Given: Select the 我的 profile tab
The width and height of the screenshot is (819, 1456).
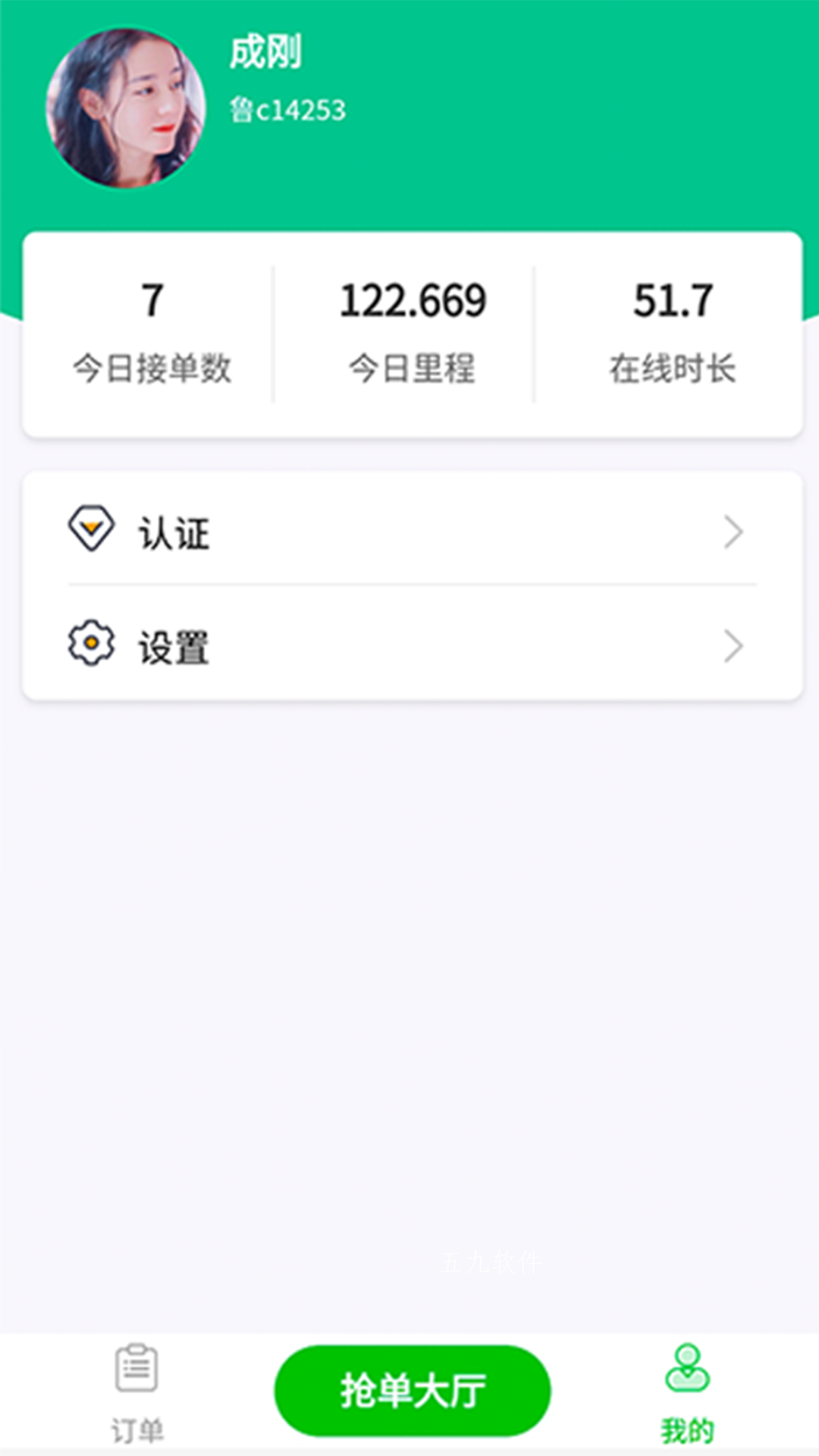Looking at the screenshot, I should point(687,1394).
